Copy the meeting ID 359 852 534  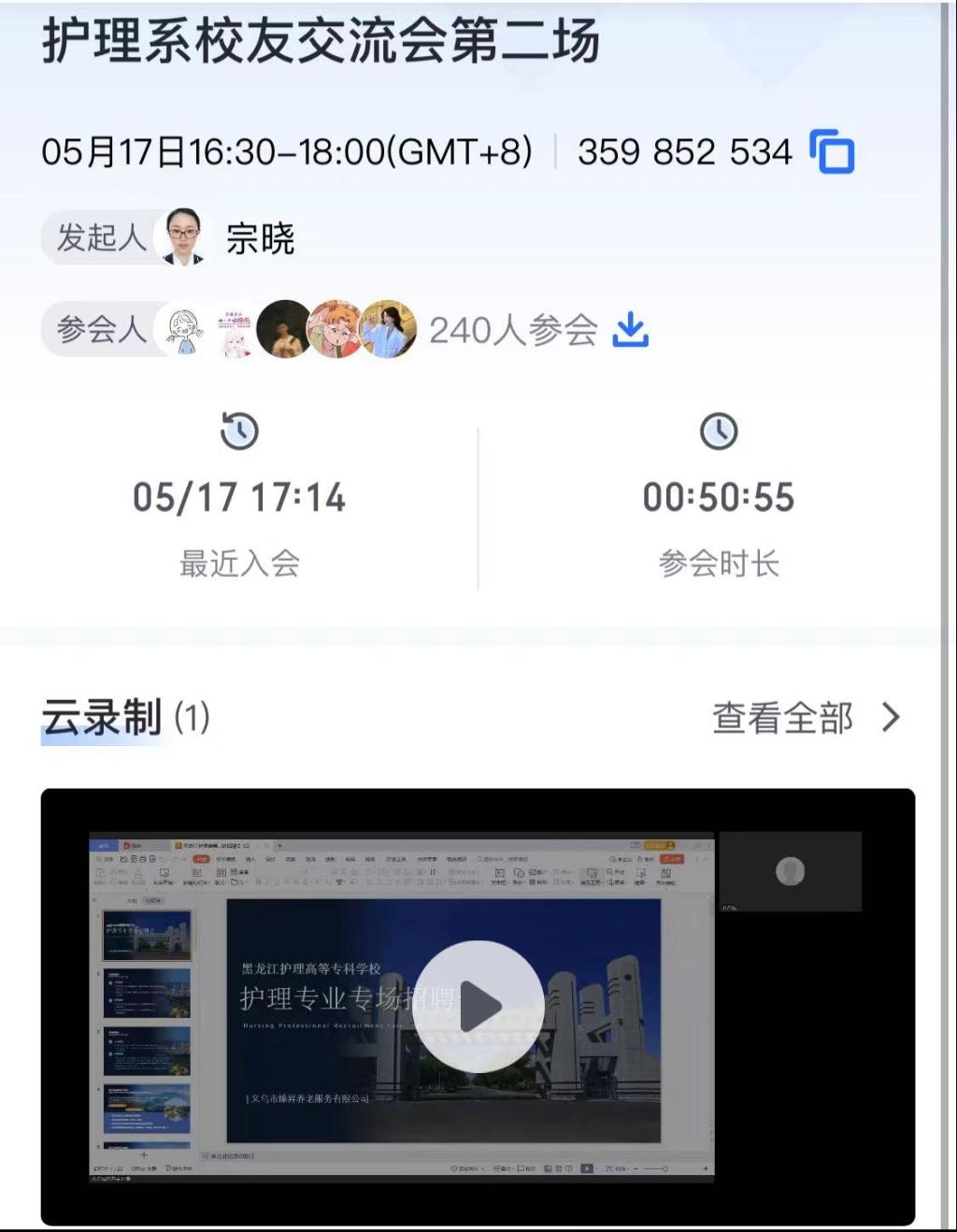point(832,152)
